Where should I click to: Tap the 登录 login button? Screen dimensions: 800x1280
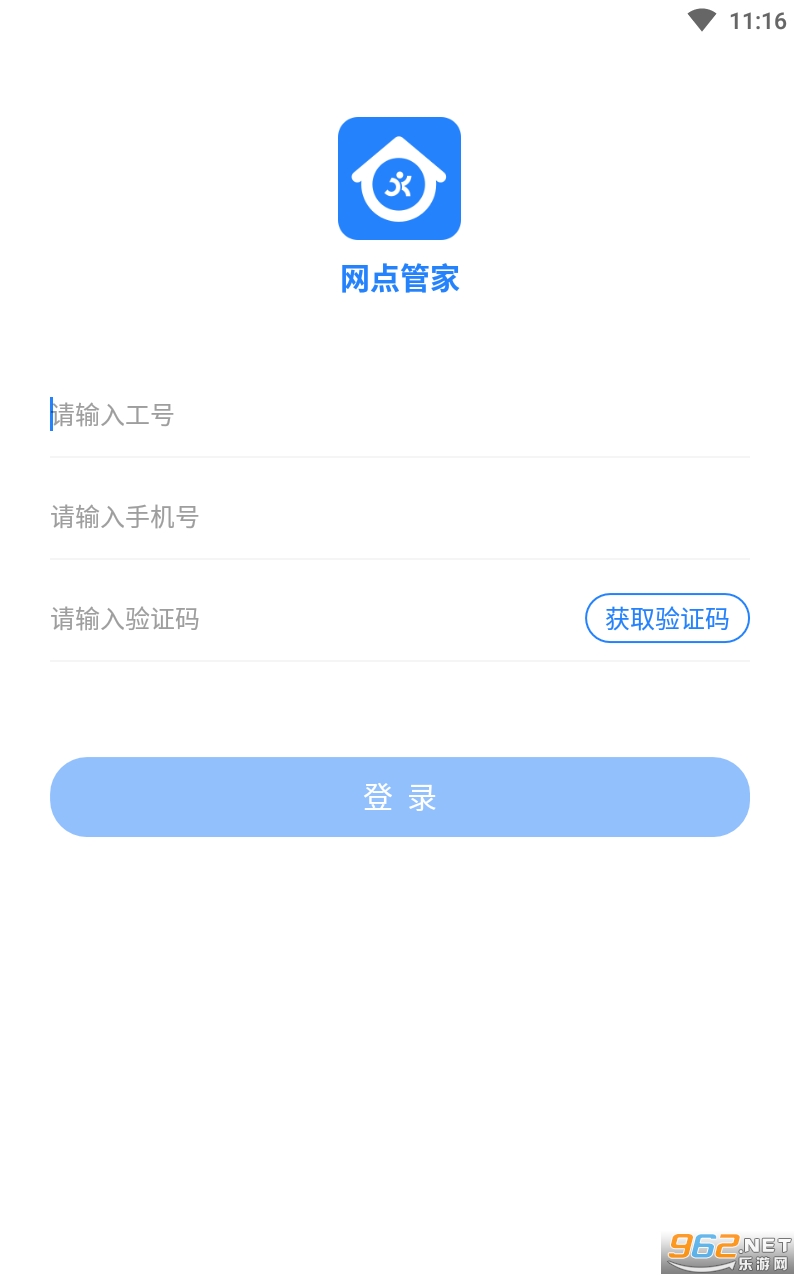[x=400, y=797]
